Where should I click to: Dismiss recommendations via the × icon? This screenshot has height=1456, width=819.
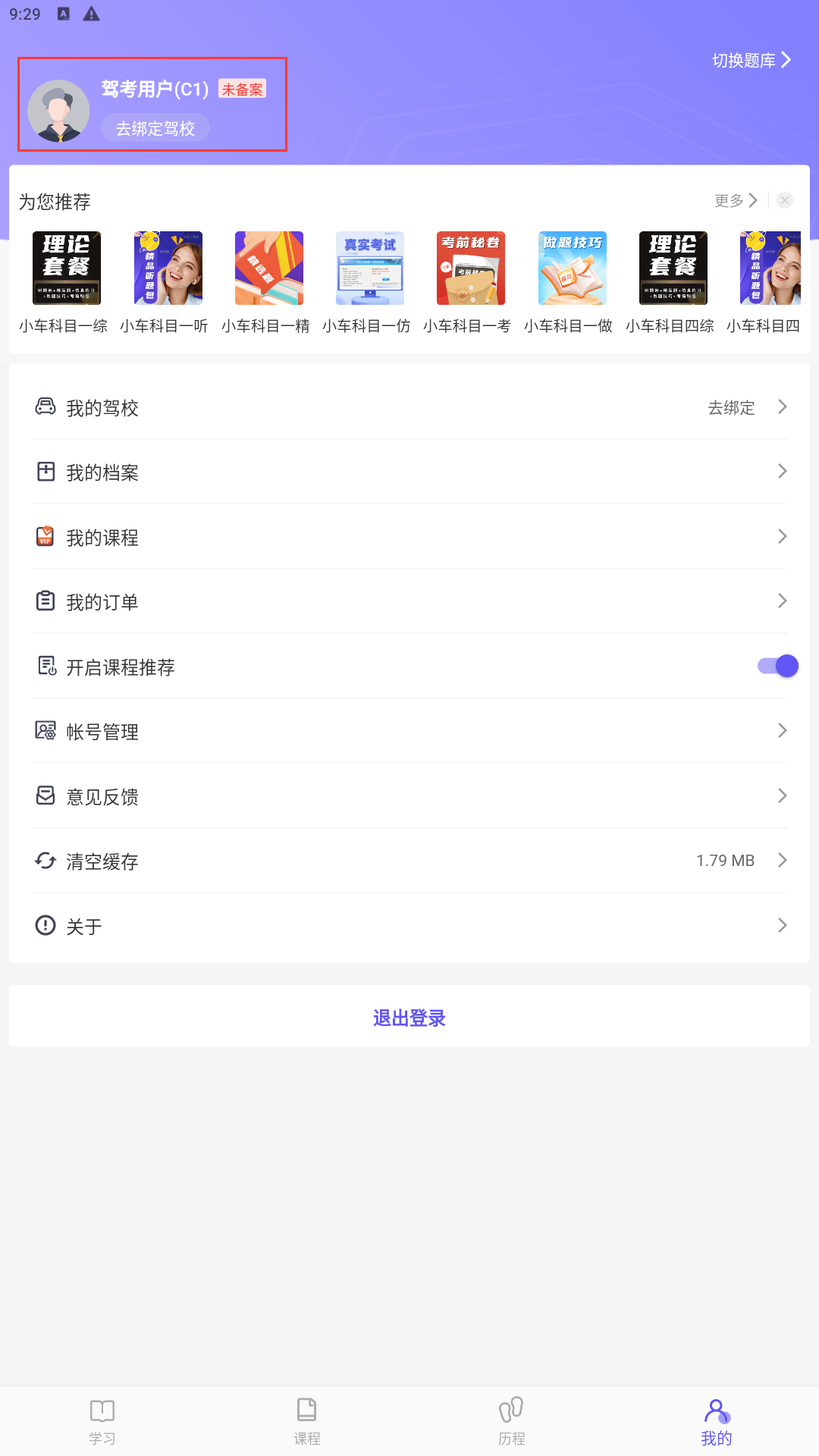tap(785, 200)
